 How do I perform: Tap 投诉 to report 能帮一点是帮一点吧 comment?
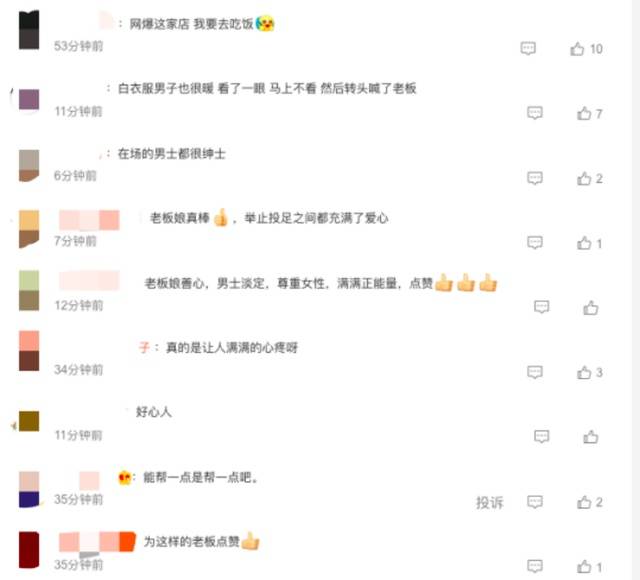pos(490,502)
